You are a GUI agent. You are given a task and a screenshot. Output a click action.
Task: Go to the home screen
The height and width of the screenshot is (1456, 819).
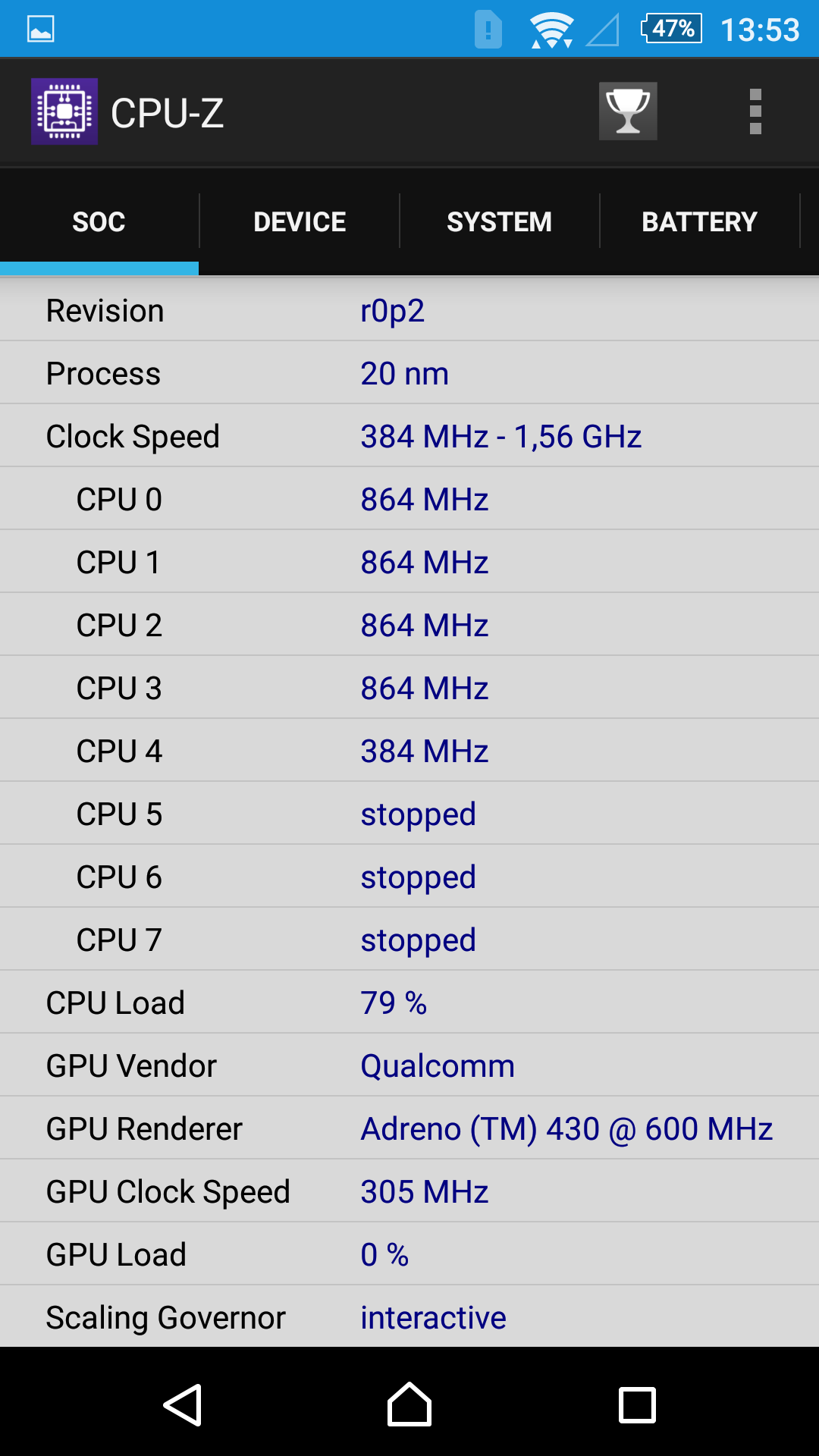[409, 1404]
